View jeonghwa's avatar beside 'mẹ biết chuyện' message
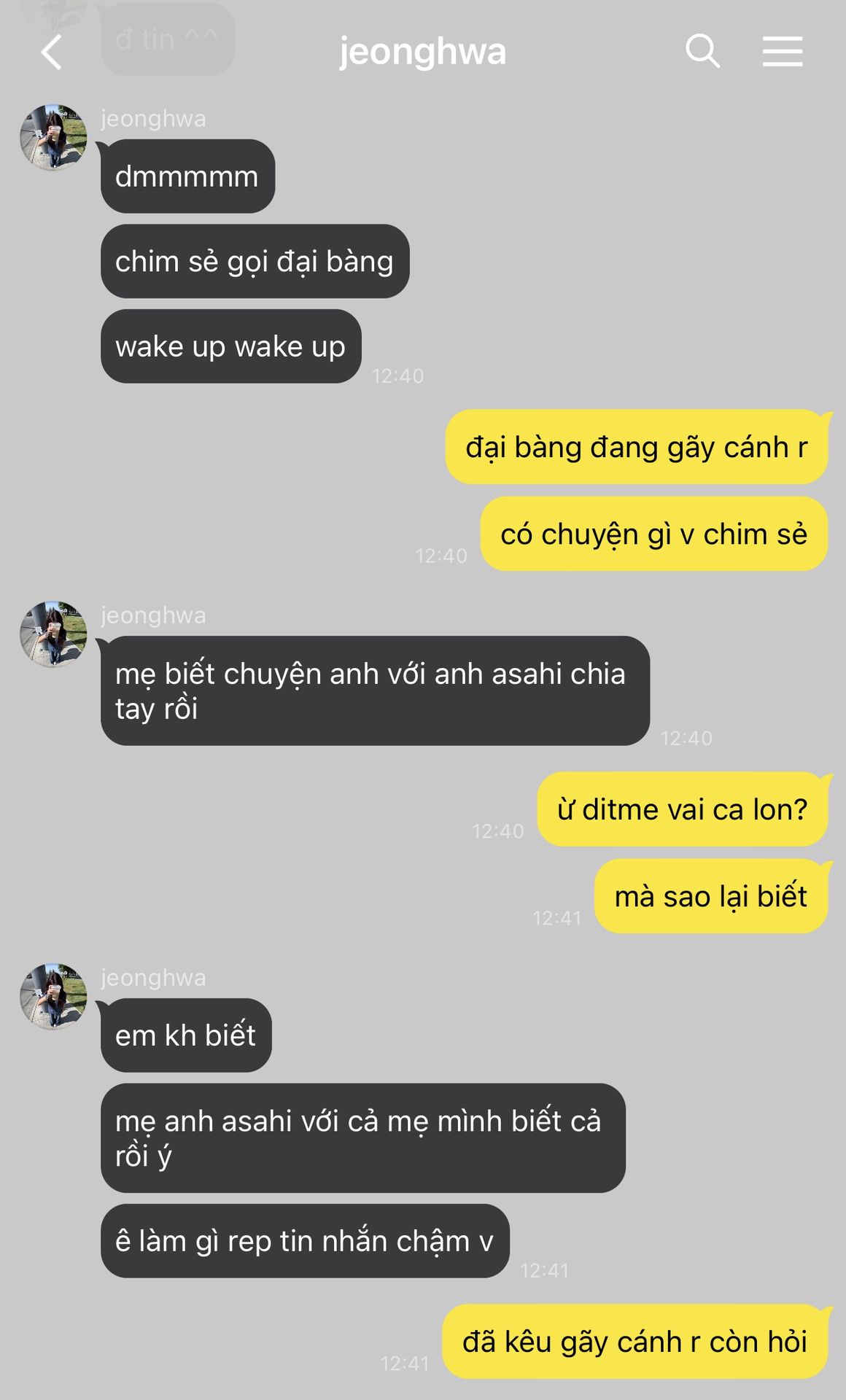This screenshot has width=846, height=1400. [x=53, y=634]
